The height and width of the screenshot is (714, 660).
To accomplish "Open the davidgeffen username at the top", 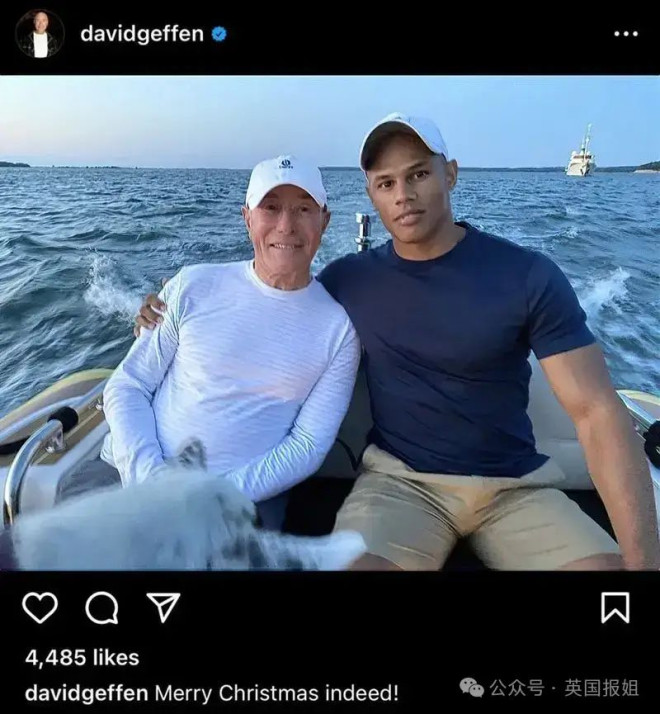I will point(141,34).
